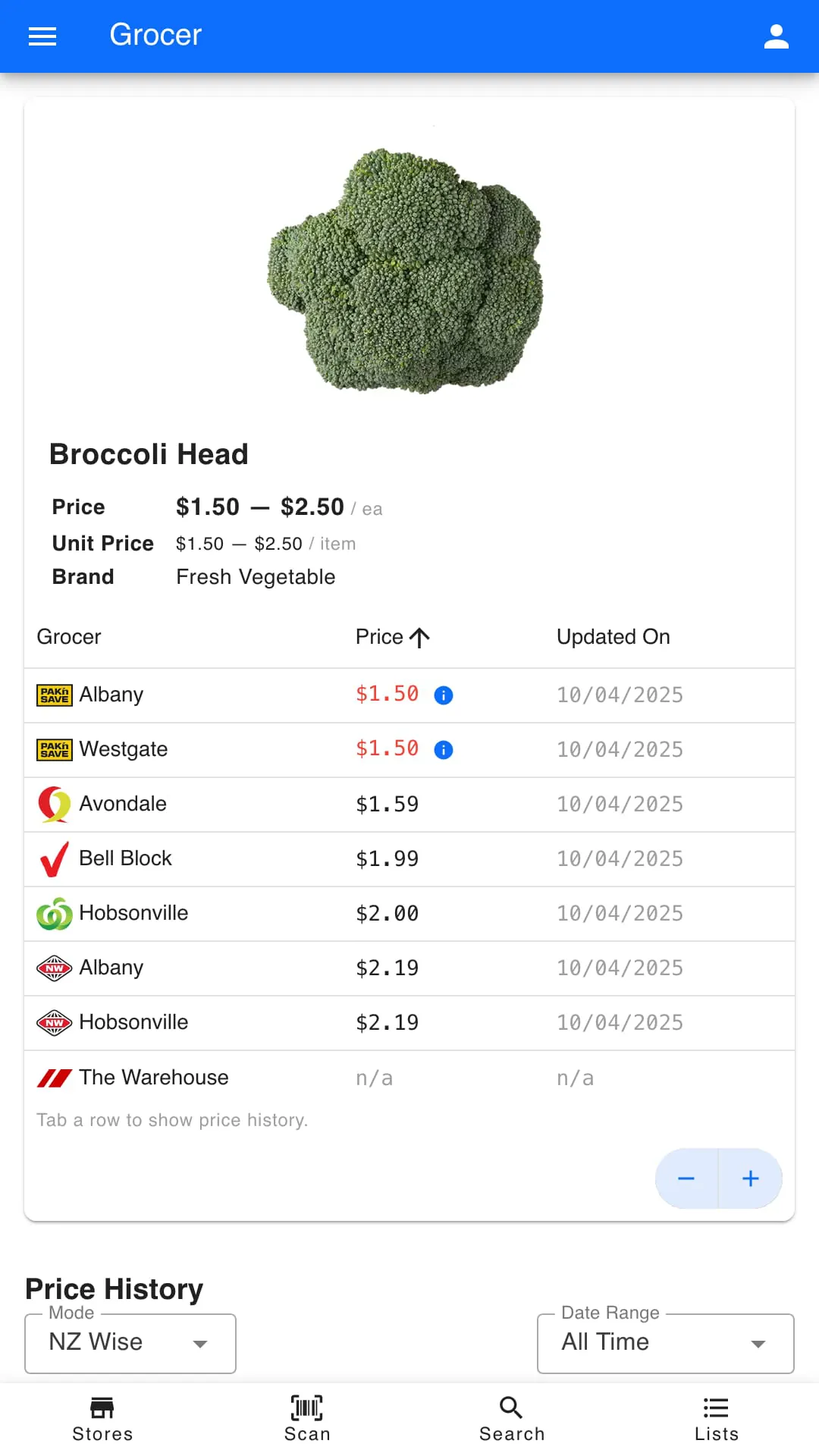Click The Warehouse logo in the grocer list

point(54,1077)
